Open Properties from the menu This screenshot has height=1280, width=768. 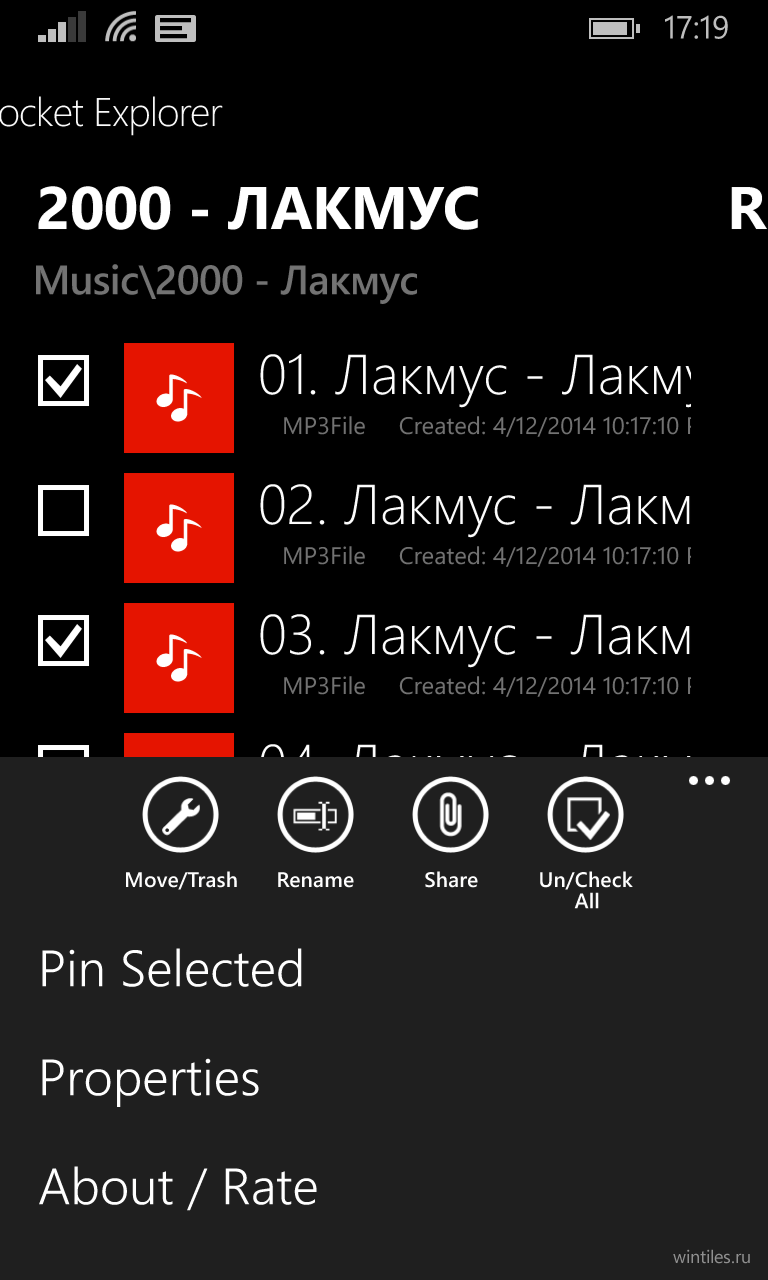tap(149, 1078)
